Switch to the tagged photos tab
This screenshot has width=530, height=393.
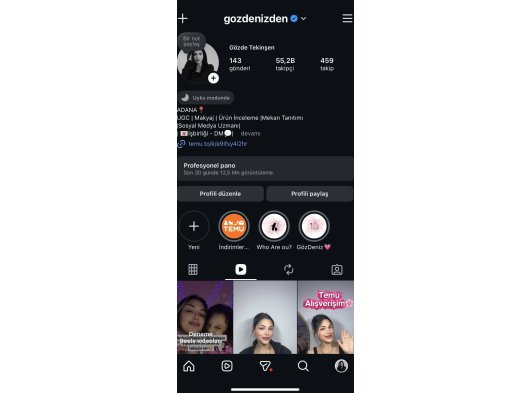pos(337,269)
